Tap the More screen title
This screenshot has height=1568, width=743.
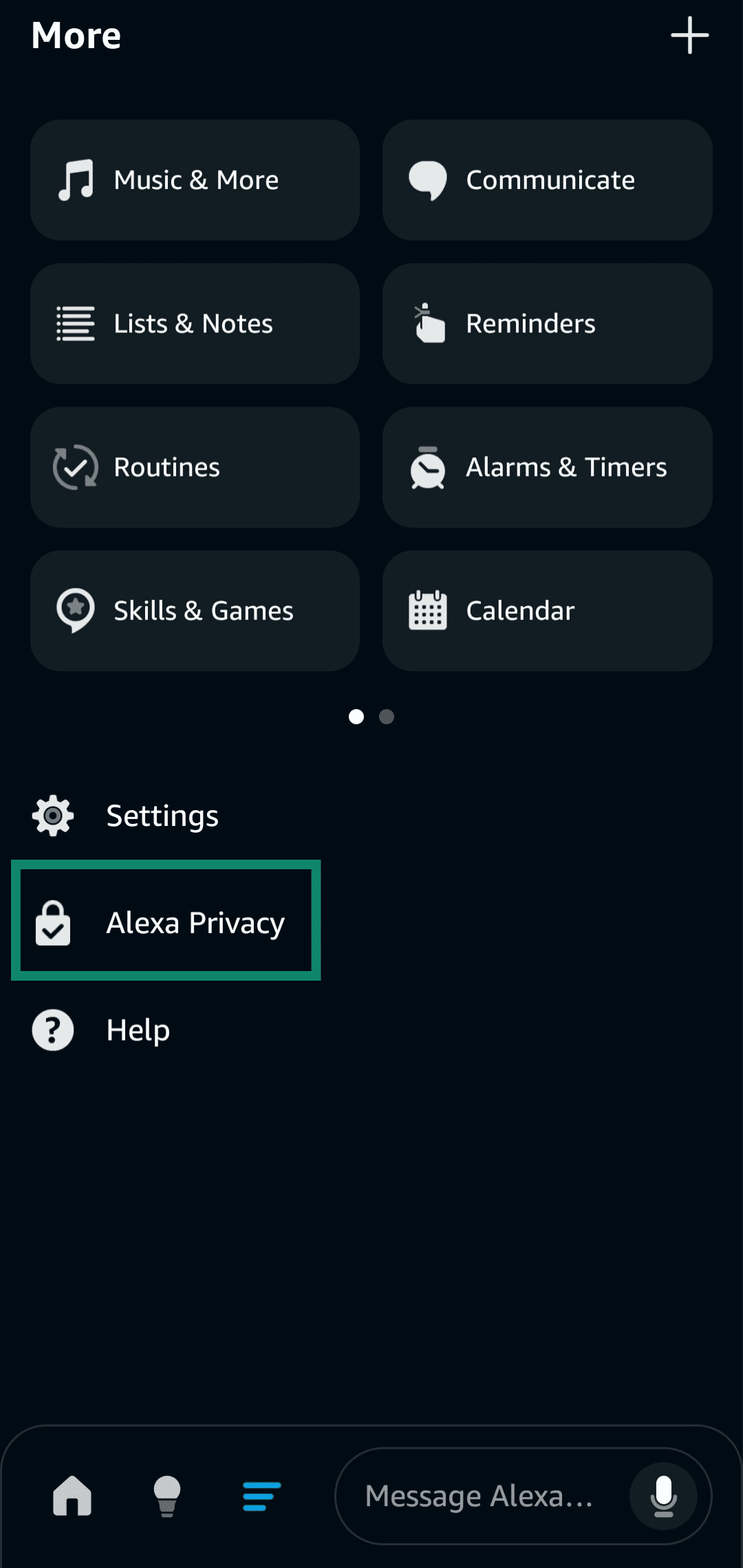[76, 36]
